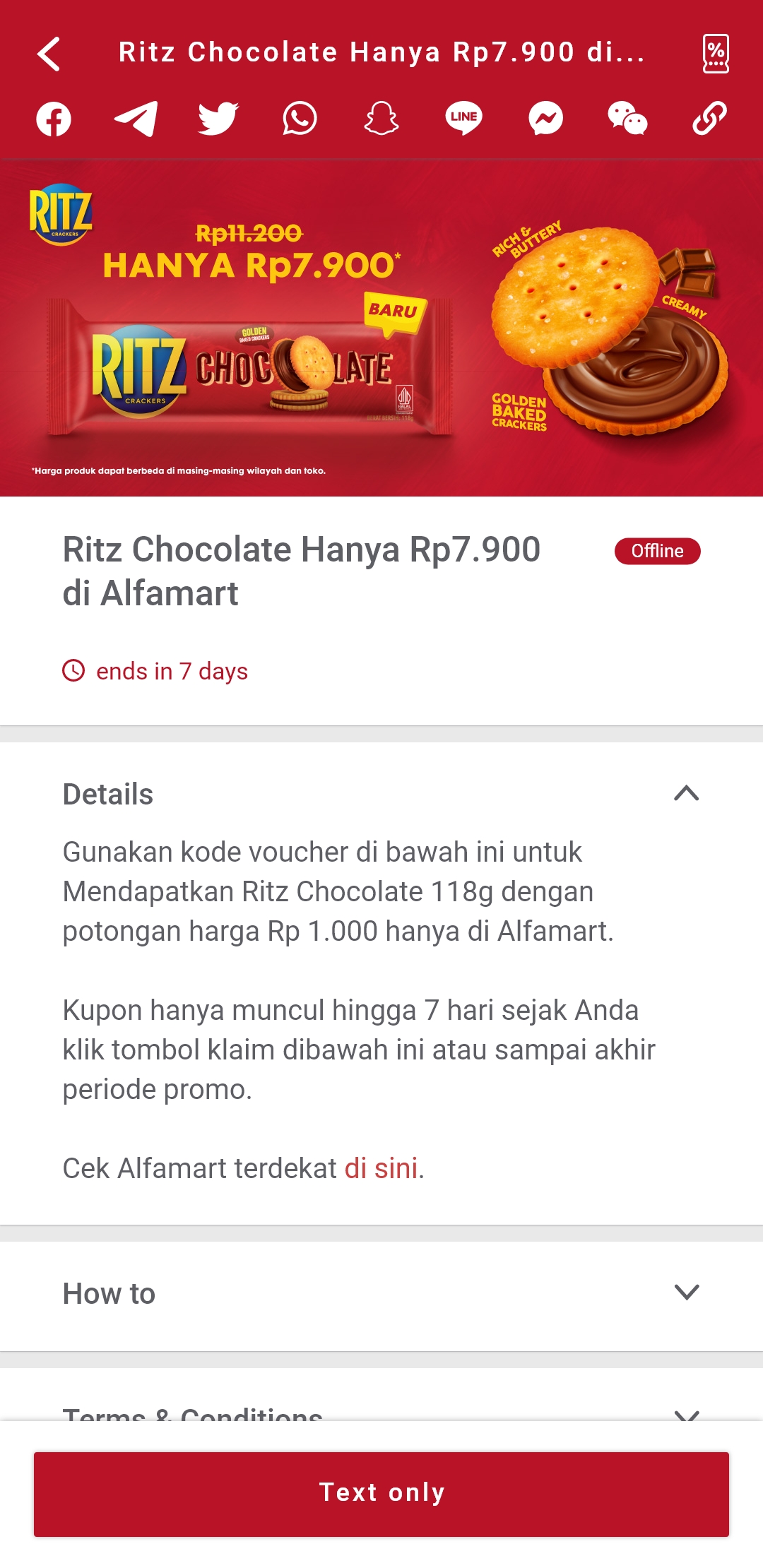
Task: Tap the Text only button
Action: tap(381, 1493)
